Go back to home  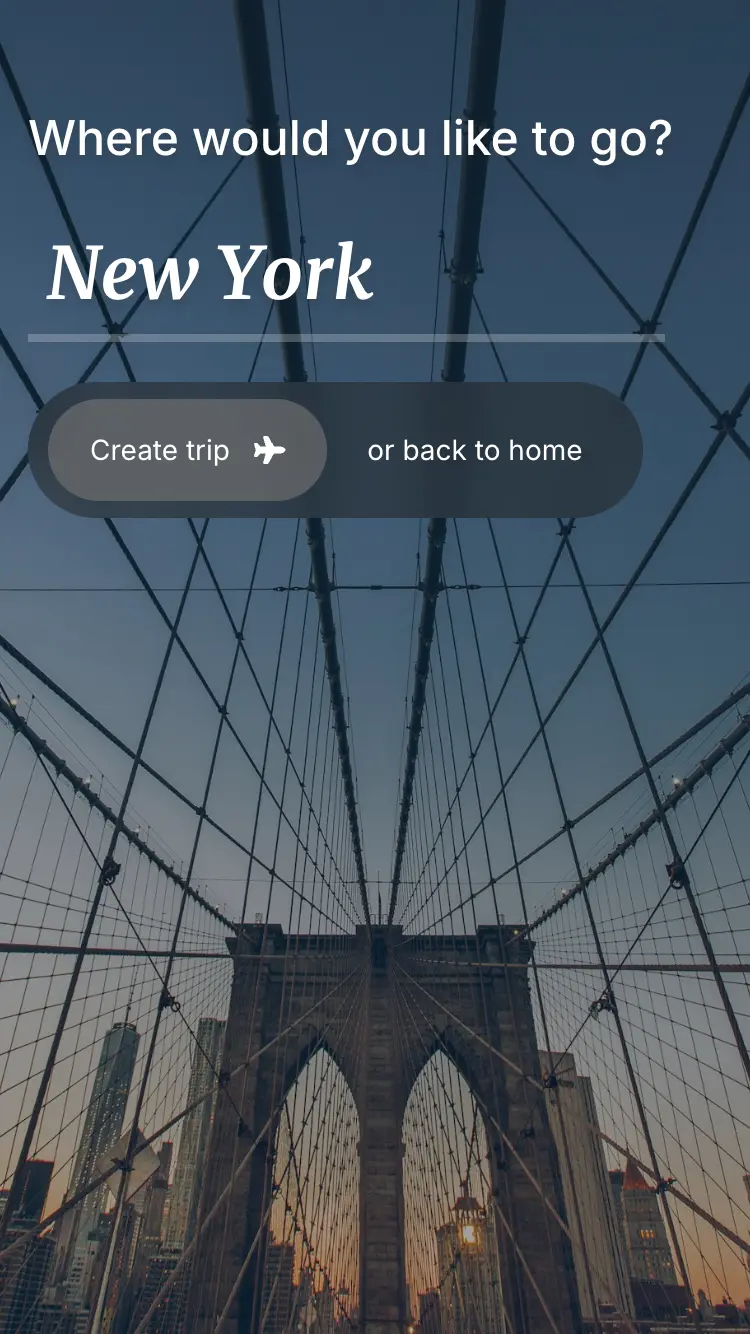coord(474,451)
